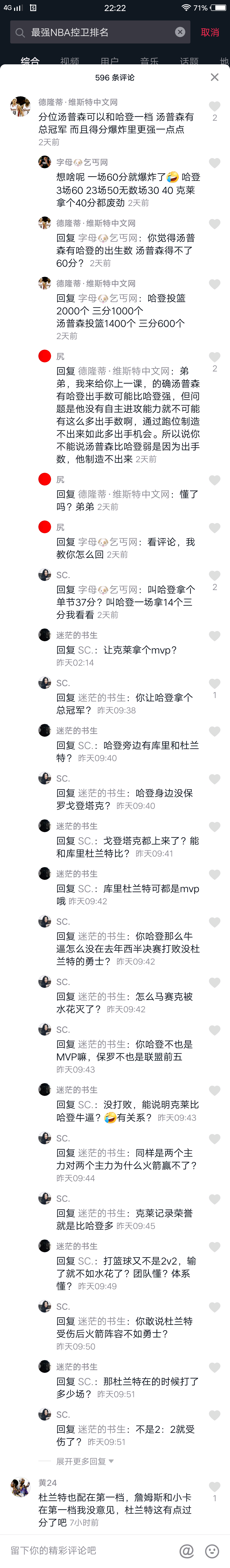
Task: Like the comment 分位汤普森可以和哈登一档
Action: click(214, 107)
